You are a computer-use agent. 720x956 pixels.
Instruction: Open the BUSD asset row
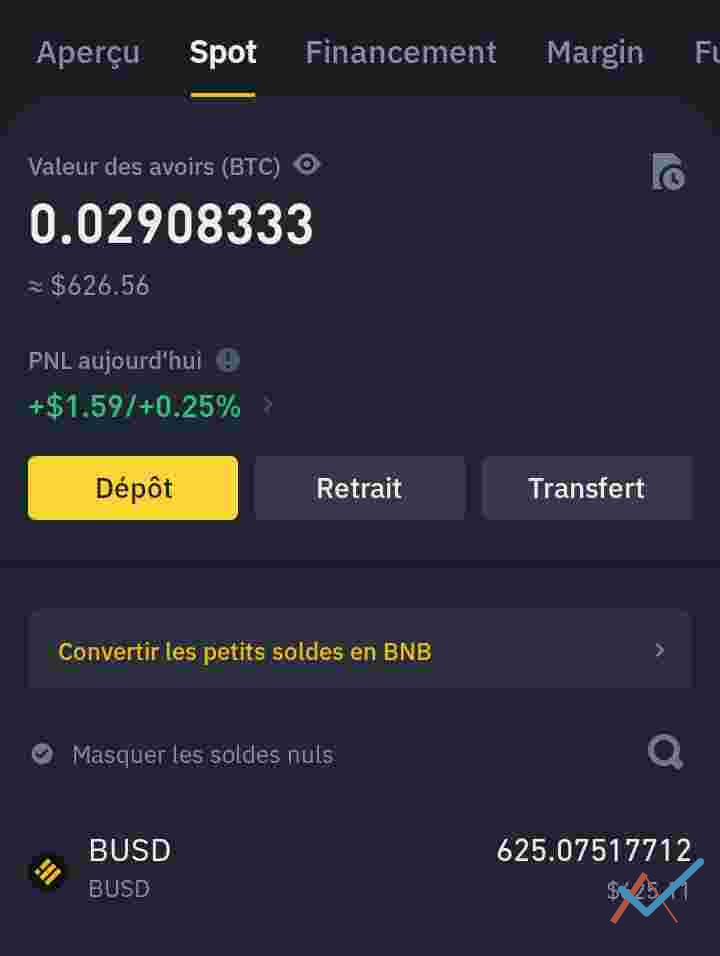tap(359, 868)
